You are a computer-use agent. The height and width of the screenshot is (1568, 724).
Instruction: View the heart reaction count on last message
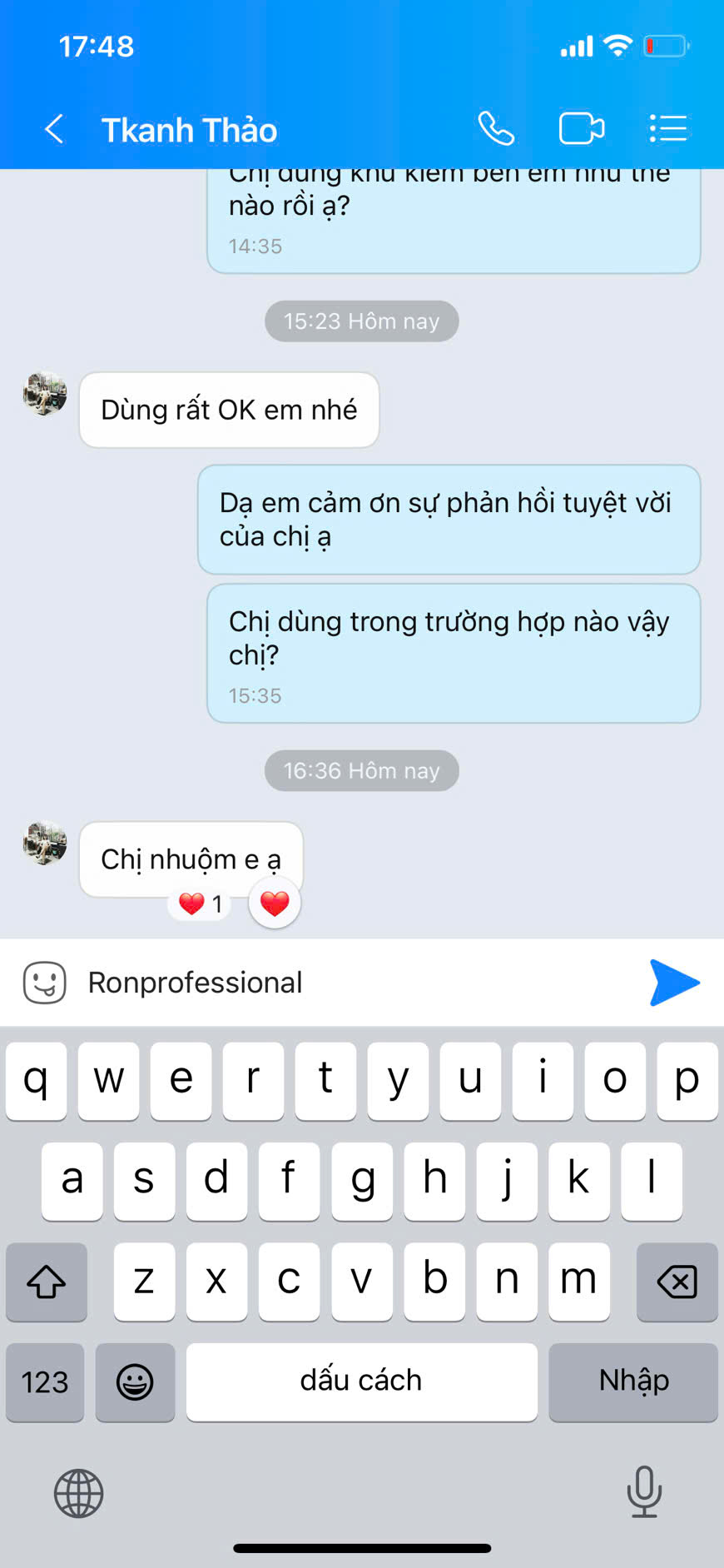pos(201,903)
